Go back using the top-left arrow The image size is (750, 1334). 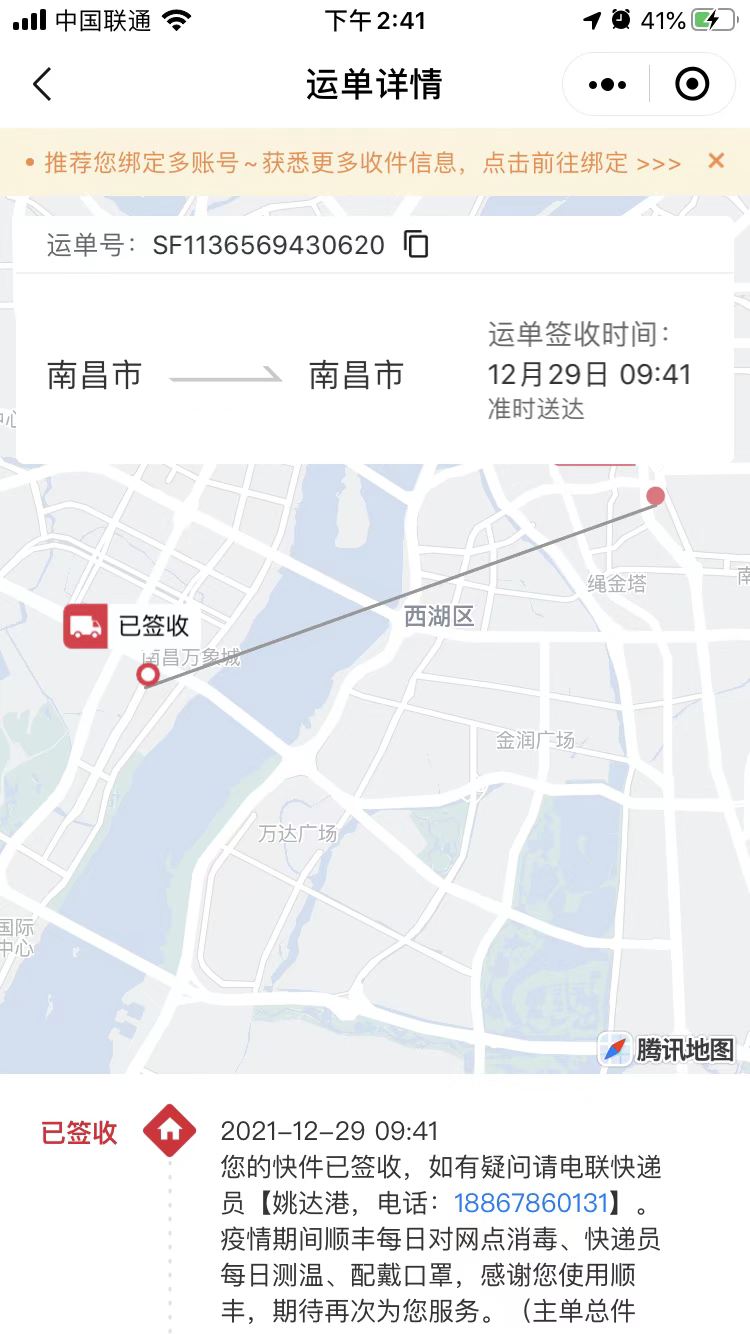[x=42, y=85]
